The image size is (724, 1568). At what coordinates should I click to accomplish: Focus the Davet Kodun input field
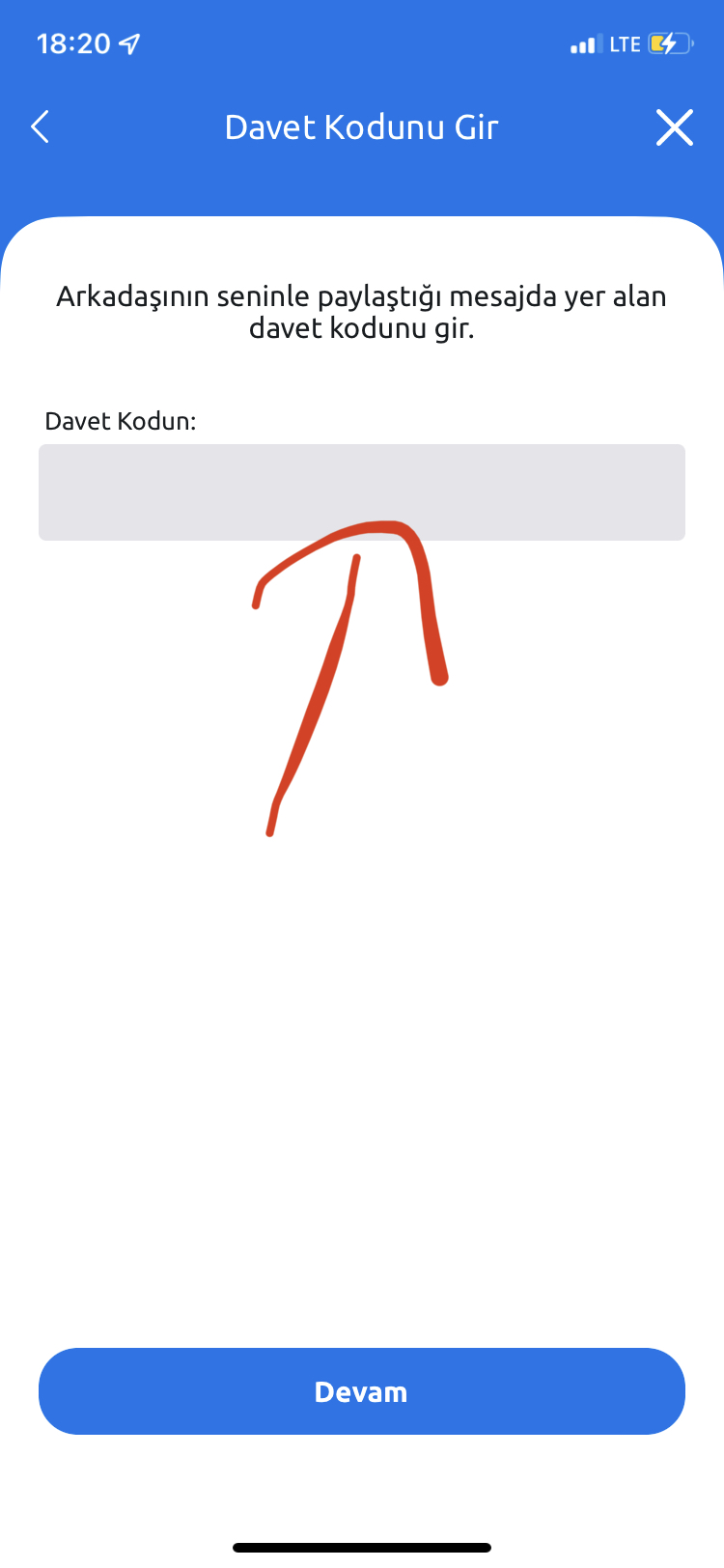point(362,492)
